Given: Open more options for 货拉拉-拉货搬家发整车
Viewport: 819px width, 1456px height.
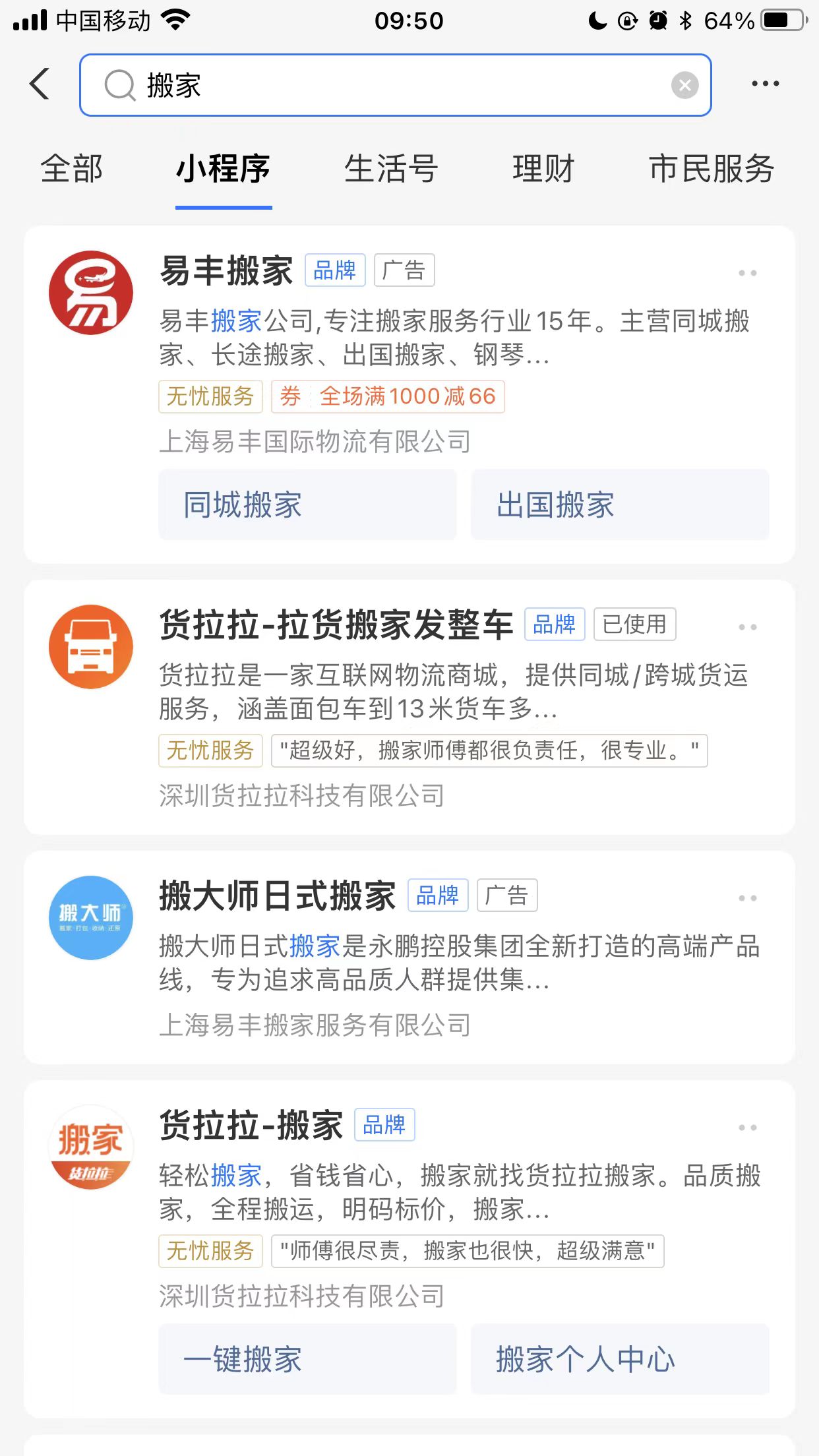Looking at the screenshot, I should point(747,627).
